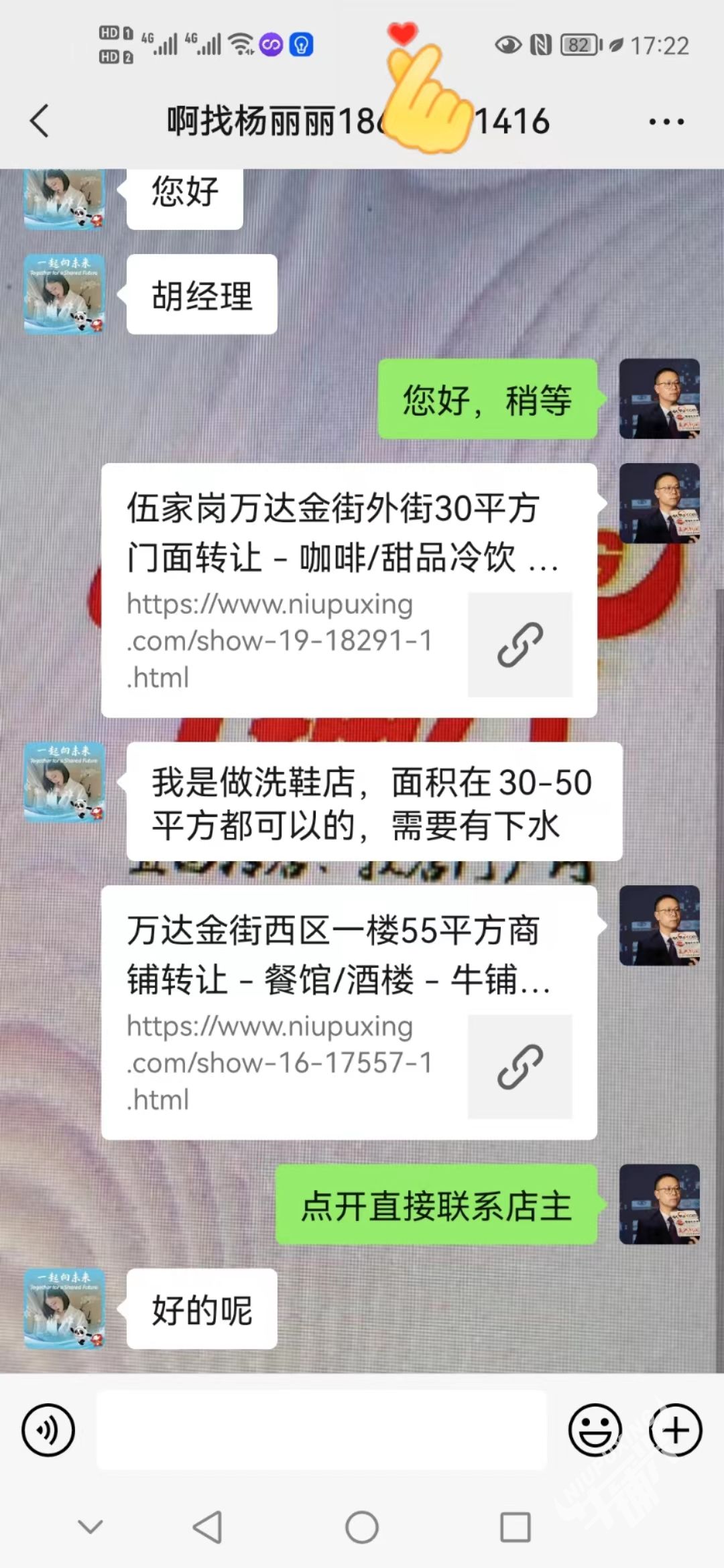
Task: Switch to voice message input
Action: (48, 1430)
